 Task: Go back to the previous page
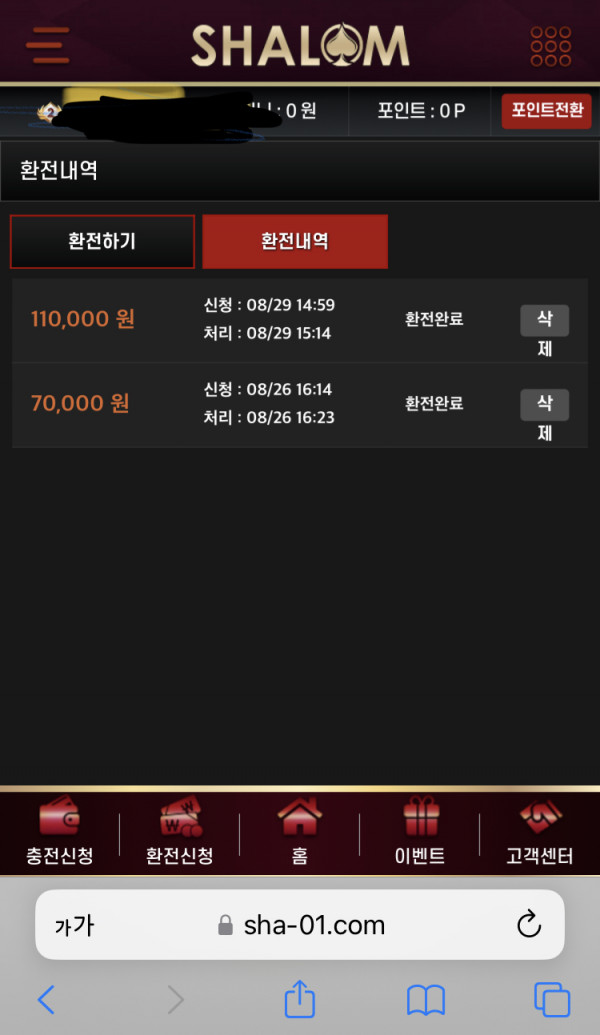coord(46,999)
